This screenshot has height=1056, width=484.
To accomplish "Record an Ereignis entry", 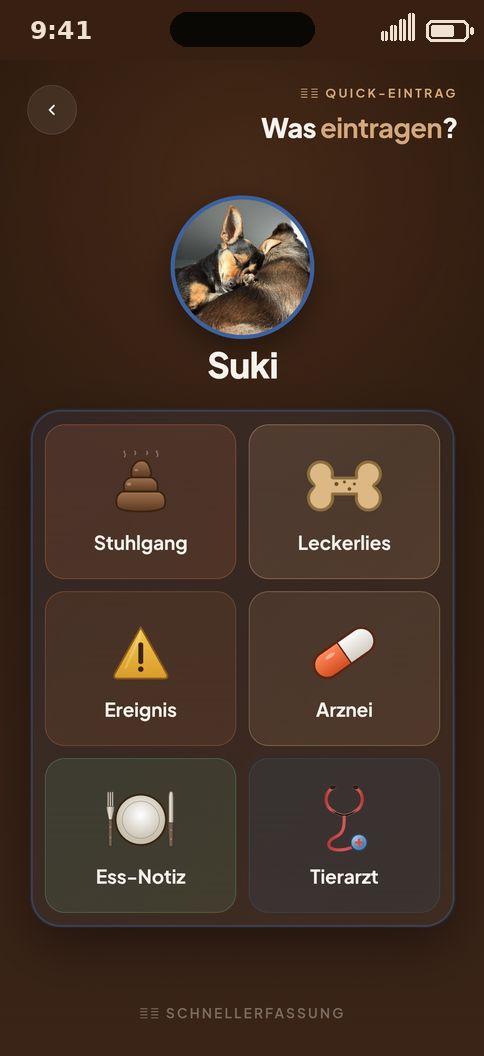I will click(x=140, y=668).
